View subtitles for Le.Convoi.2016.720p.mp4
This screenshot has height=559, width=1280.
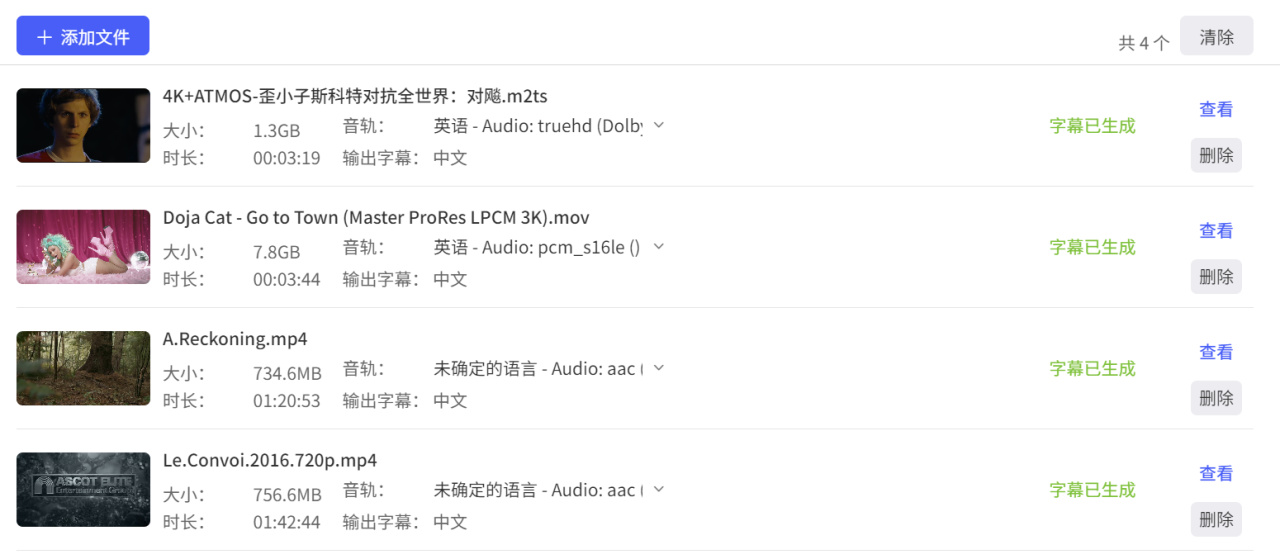[x=1216, y=473]
